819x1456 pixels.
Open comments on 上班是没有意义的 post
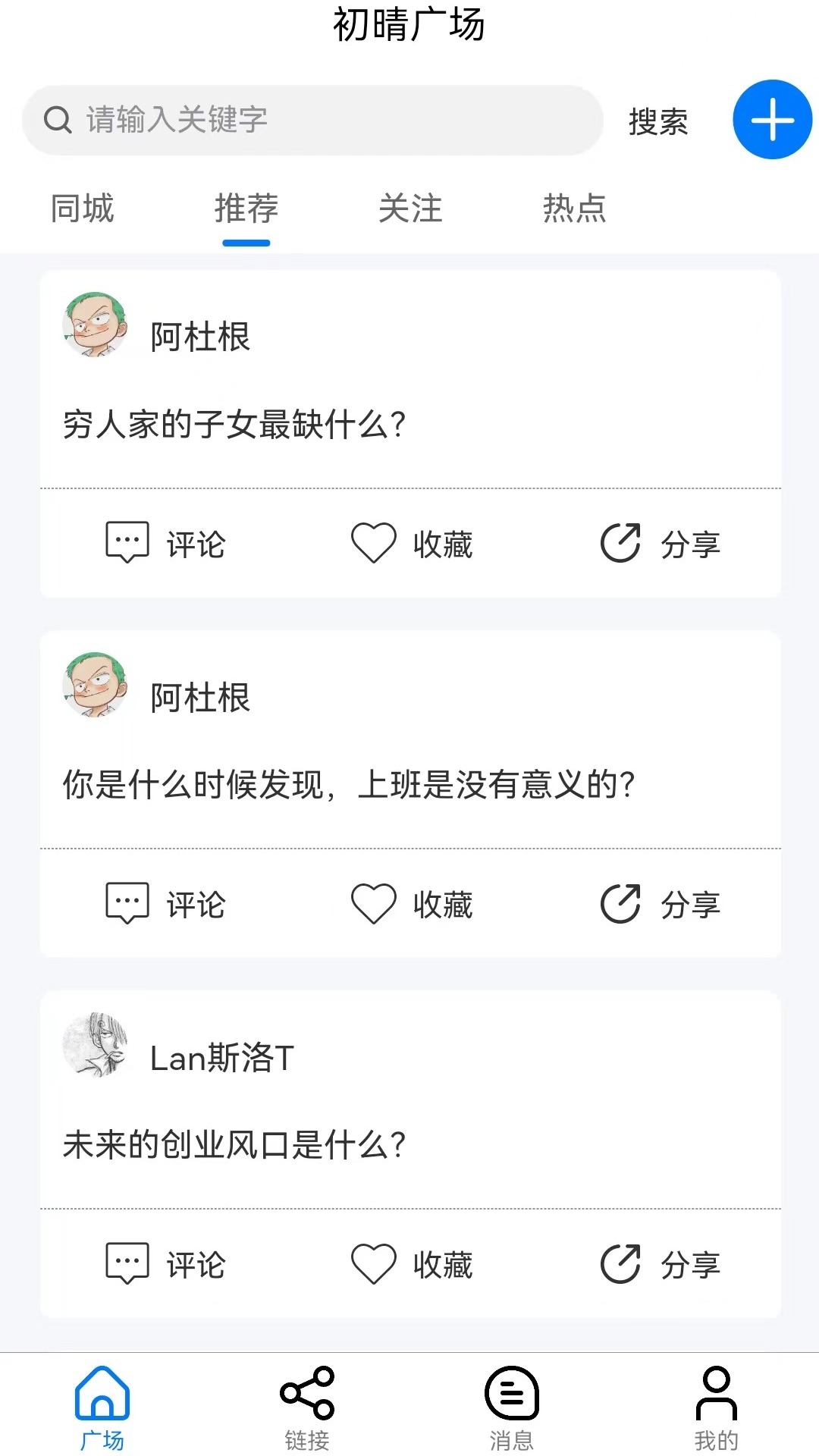(x=165, y=903)
